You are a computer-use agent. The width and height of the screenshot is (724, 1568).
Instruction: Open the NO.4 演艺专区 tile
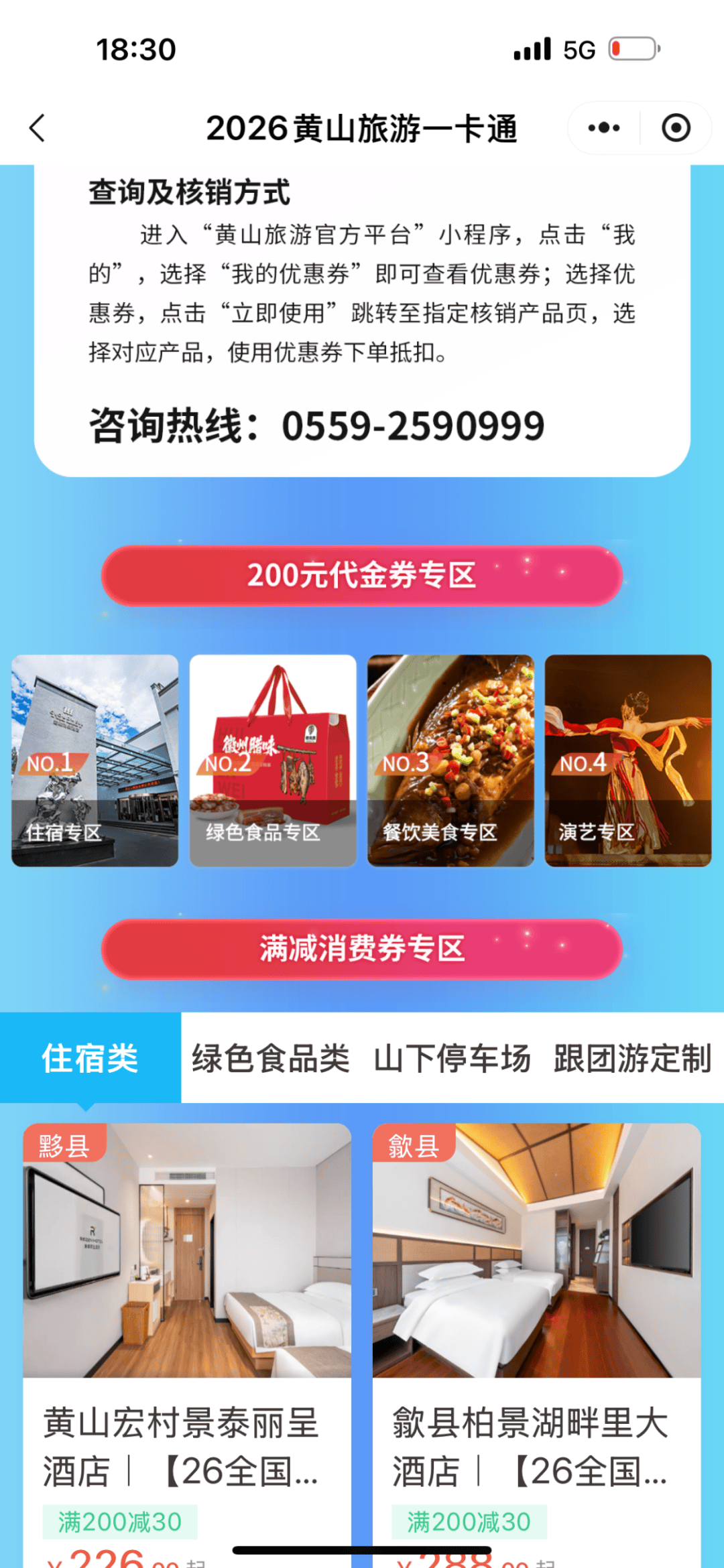[x=628, y=761]
